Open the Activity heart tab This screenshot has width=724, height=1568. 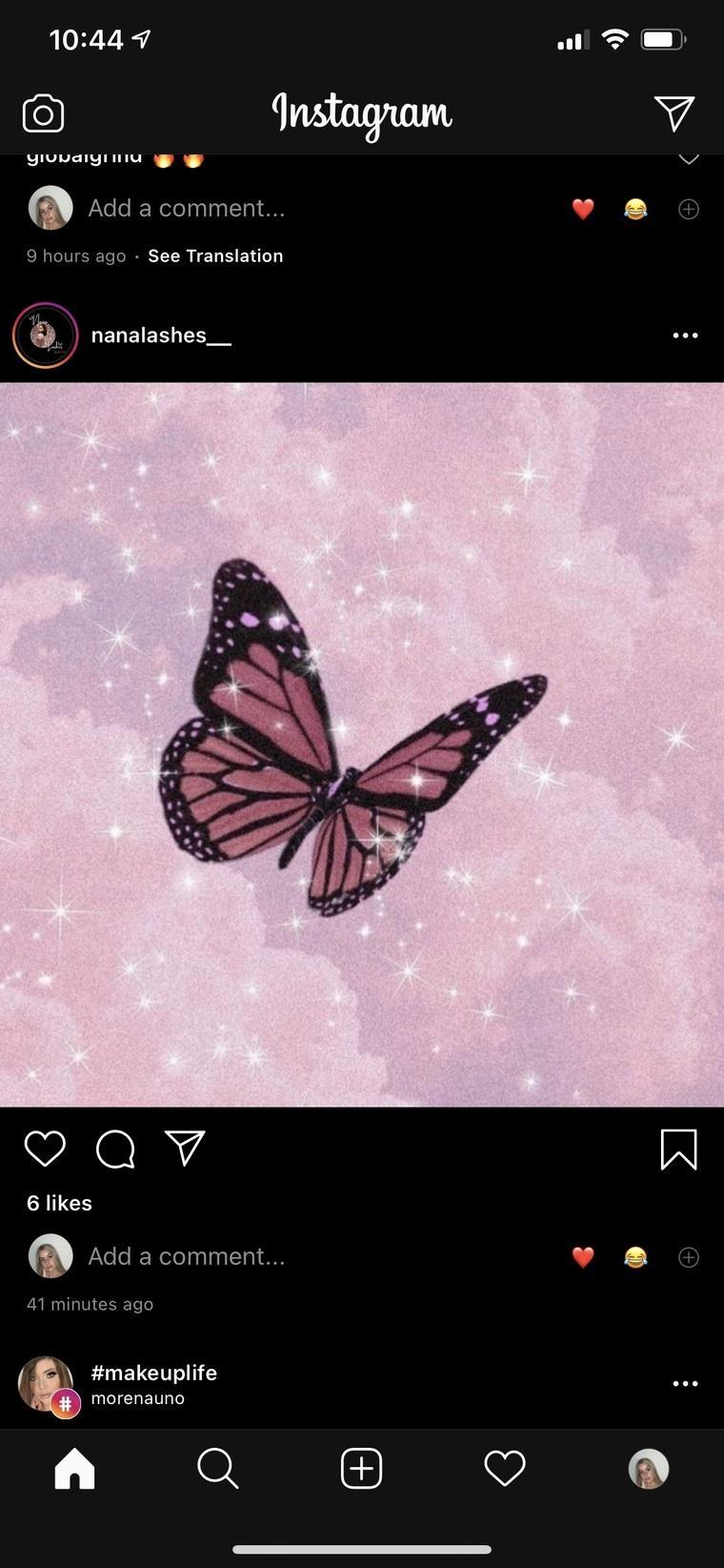tap(505, 1468)
